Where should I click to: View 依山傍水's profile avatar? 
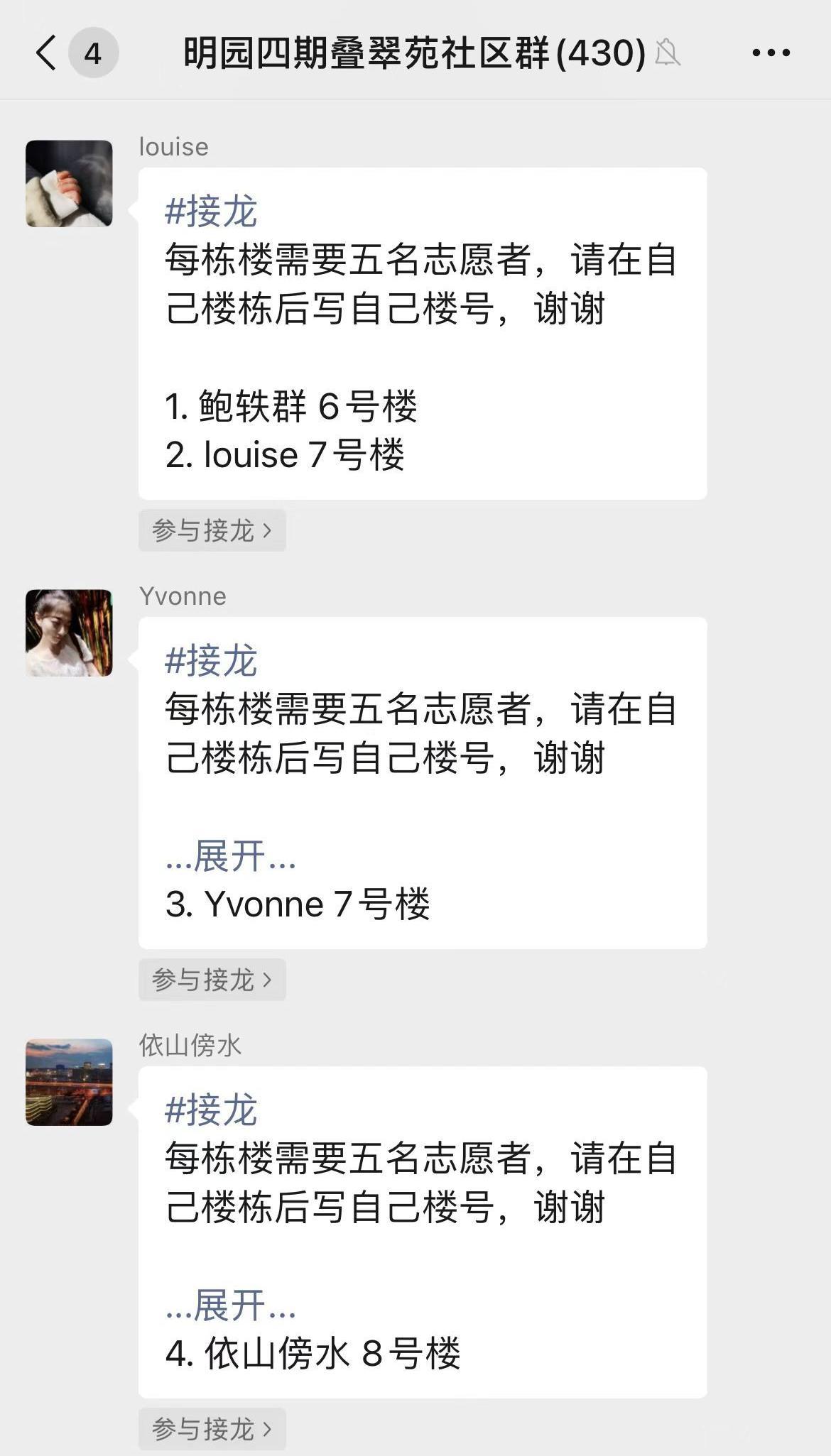[x=69, y=1082]
